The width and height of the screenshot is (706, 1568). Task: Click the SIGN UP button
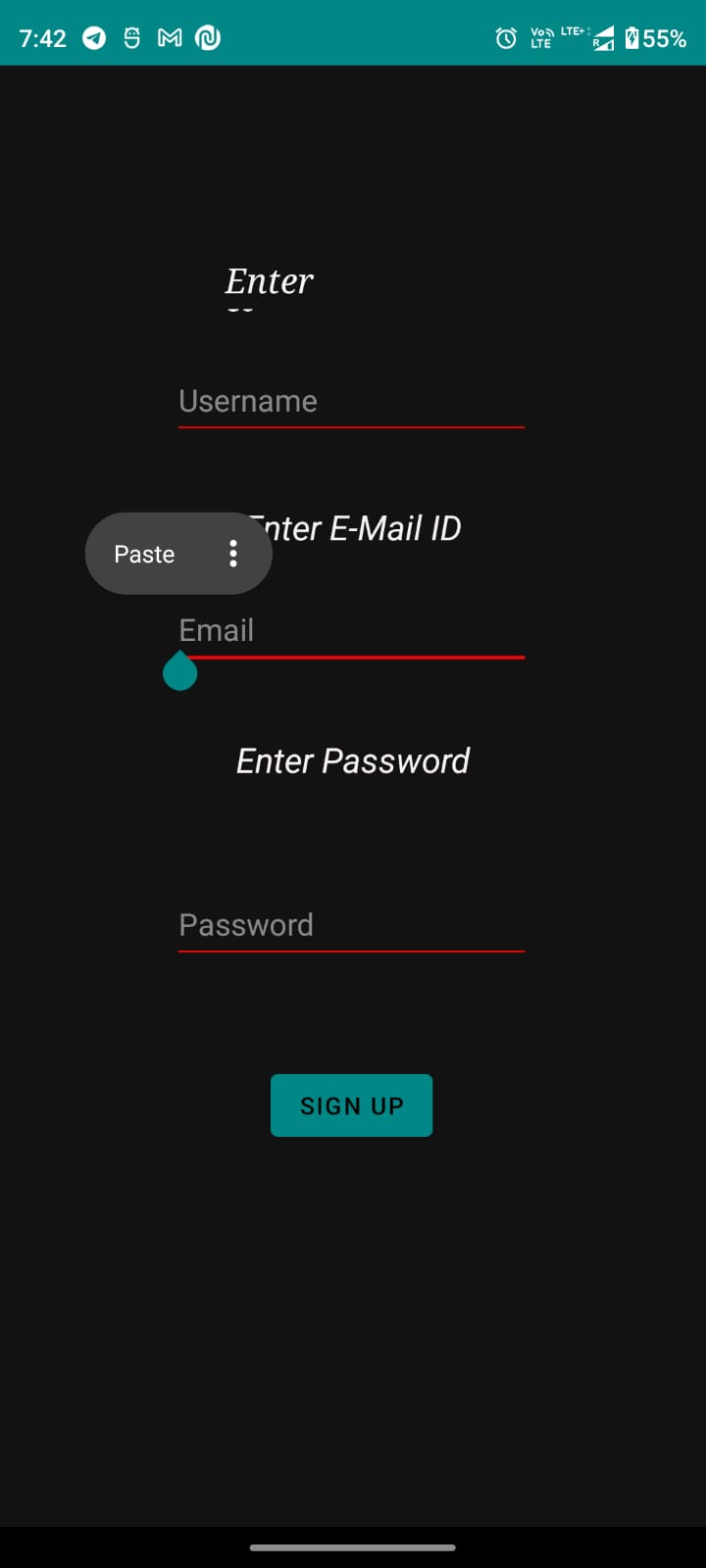(351, 1104)
